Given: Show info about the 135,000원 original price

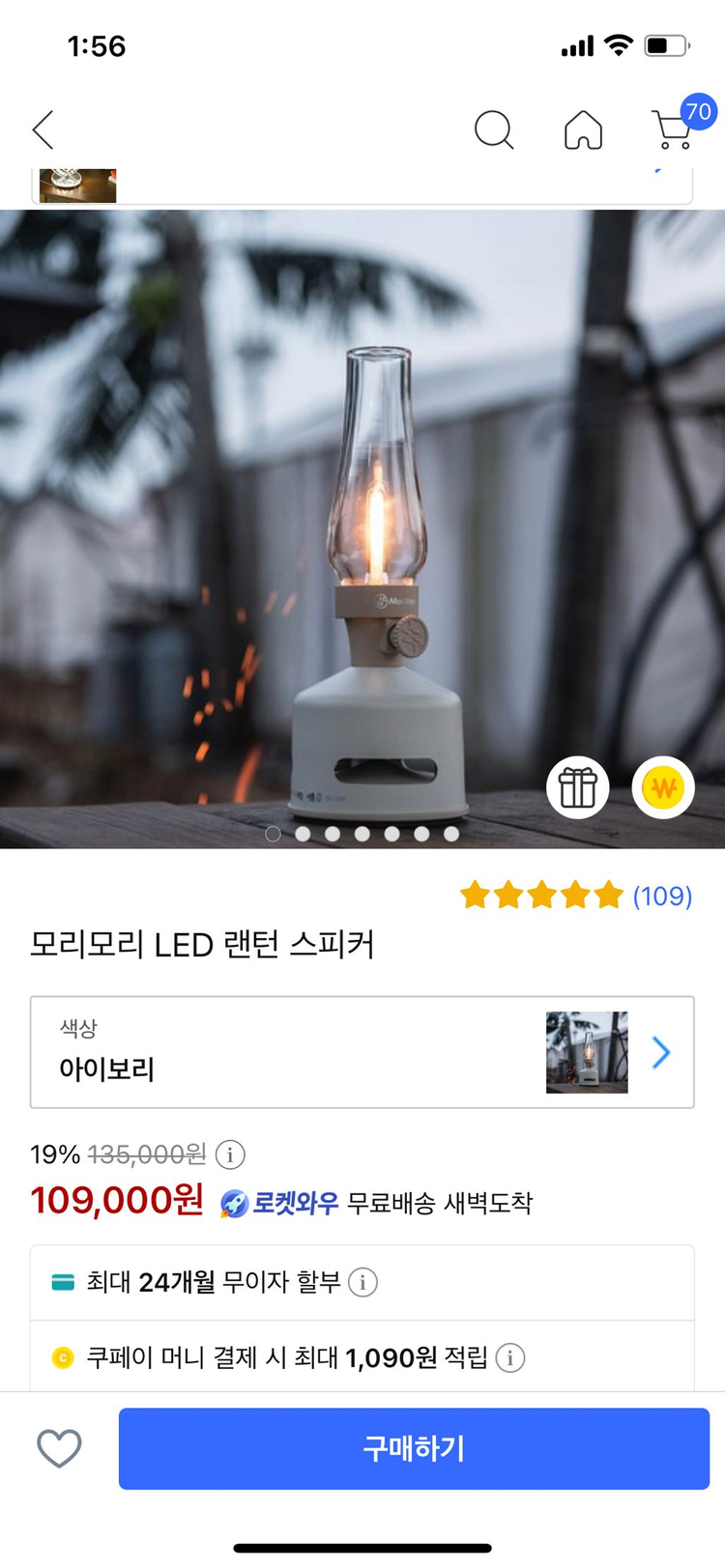Looking at the screenshot, I should pyautogui.click(x=230, y=1154).
